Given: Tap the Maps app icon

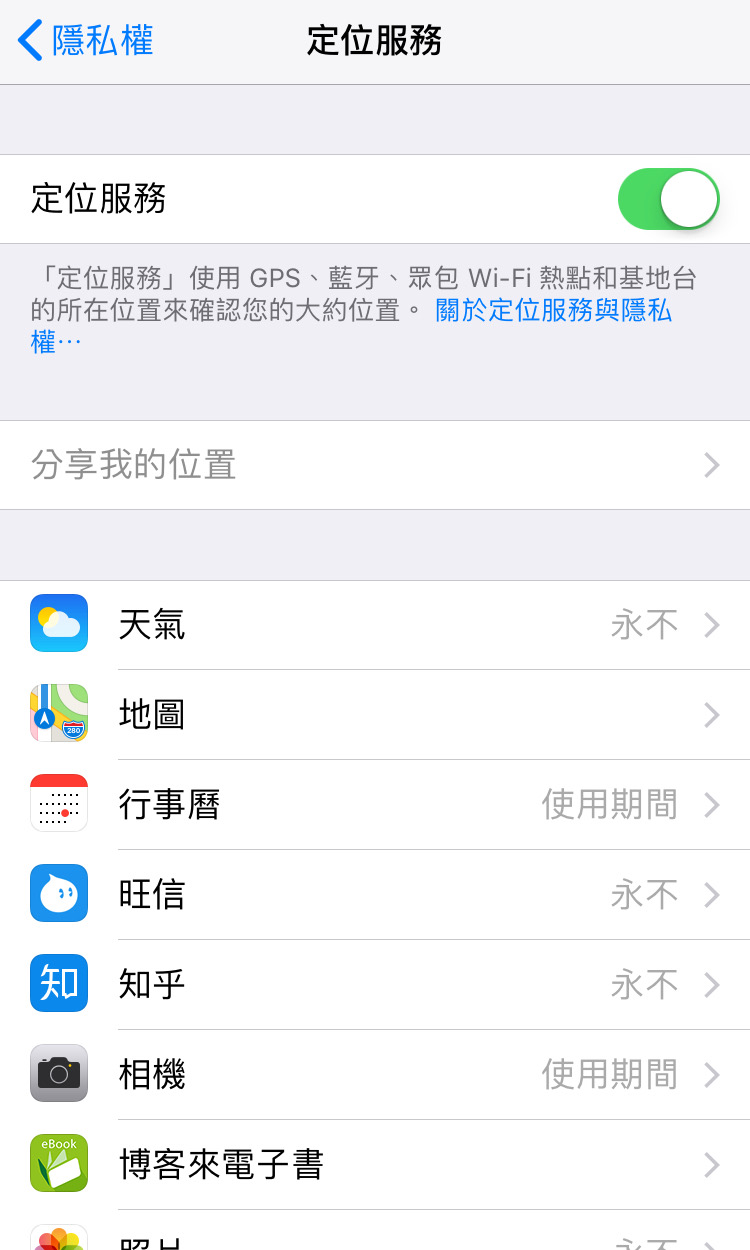Looking at the screenshot, I should click(58, 713).
